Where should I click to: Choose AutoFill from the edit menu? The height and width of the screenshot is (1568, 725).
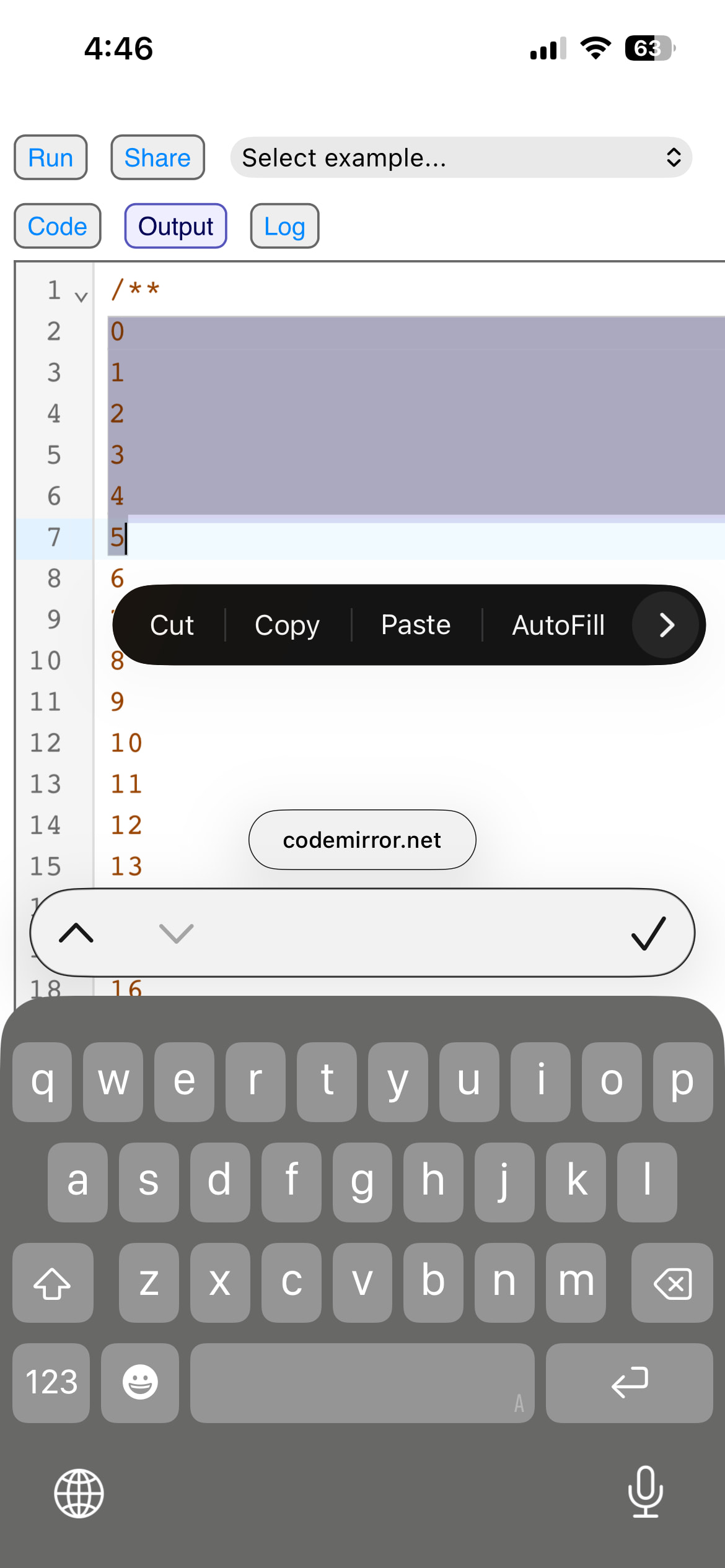click(558, 625)
